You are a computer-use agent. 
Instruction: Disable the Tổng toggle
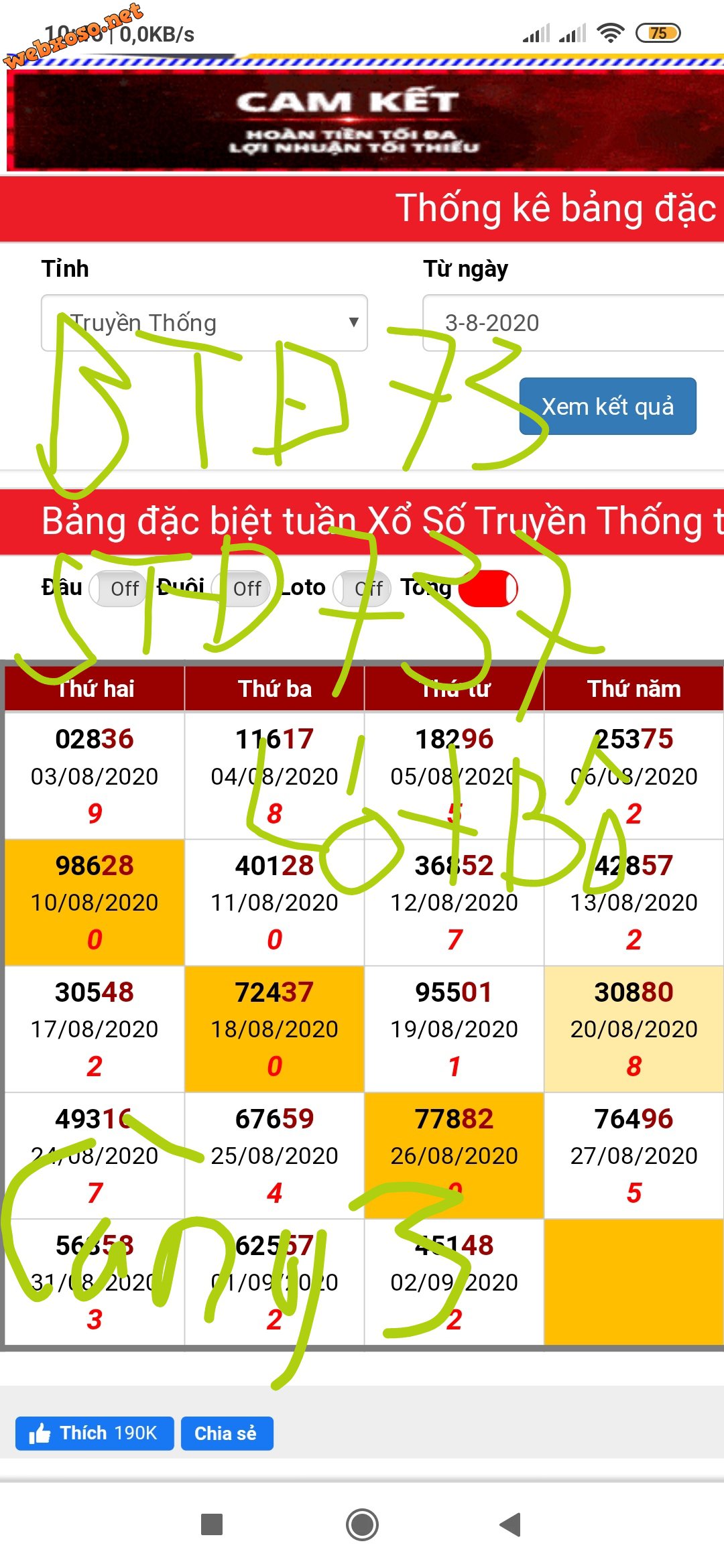[x=488, y=588]
